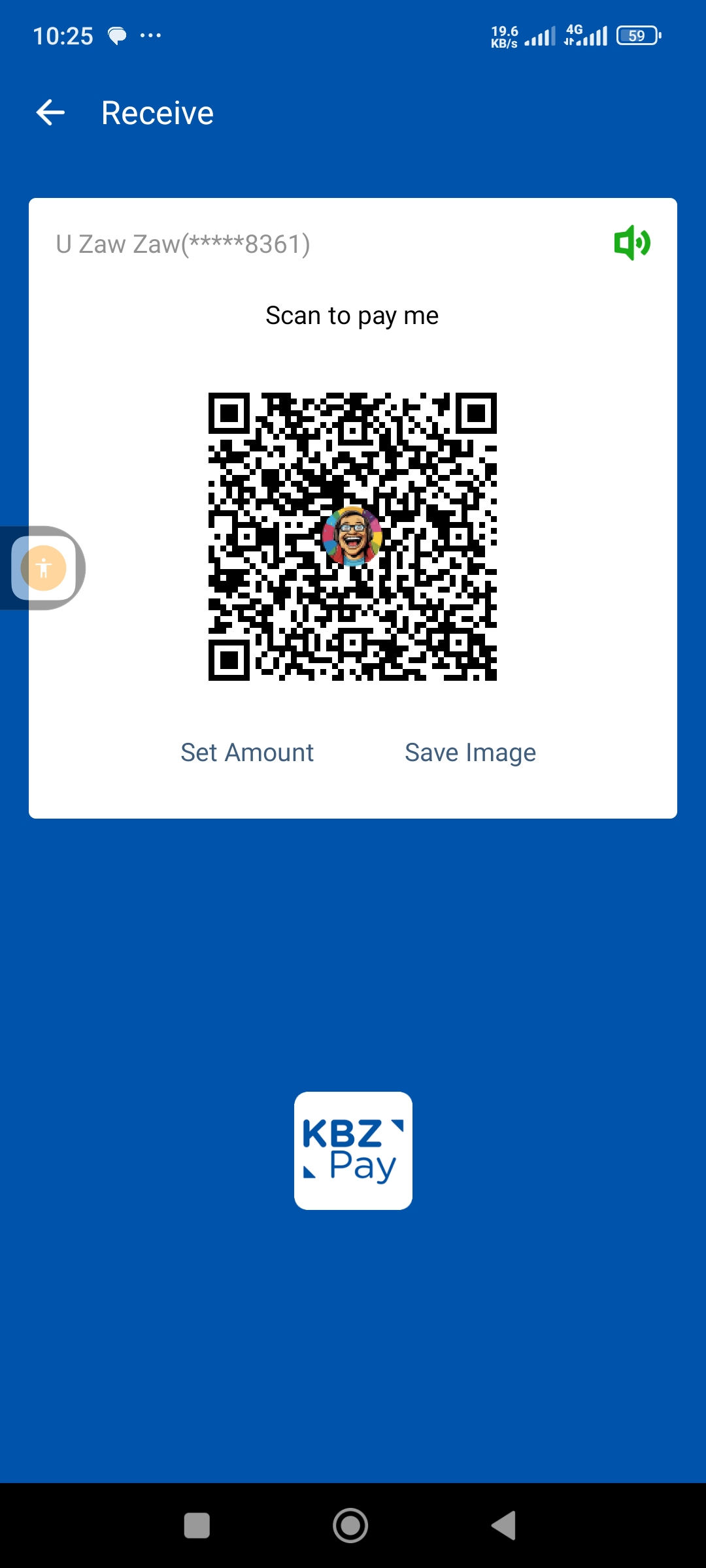Tap Set Amount for the QR payment
The height and width of the screenshot is (1568, 706).
[x=247, y=753]
